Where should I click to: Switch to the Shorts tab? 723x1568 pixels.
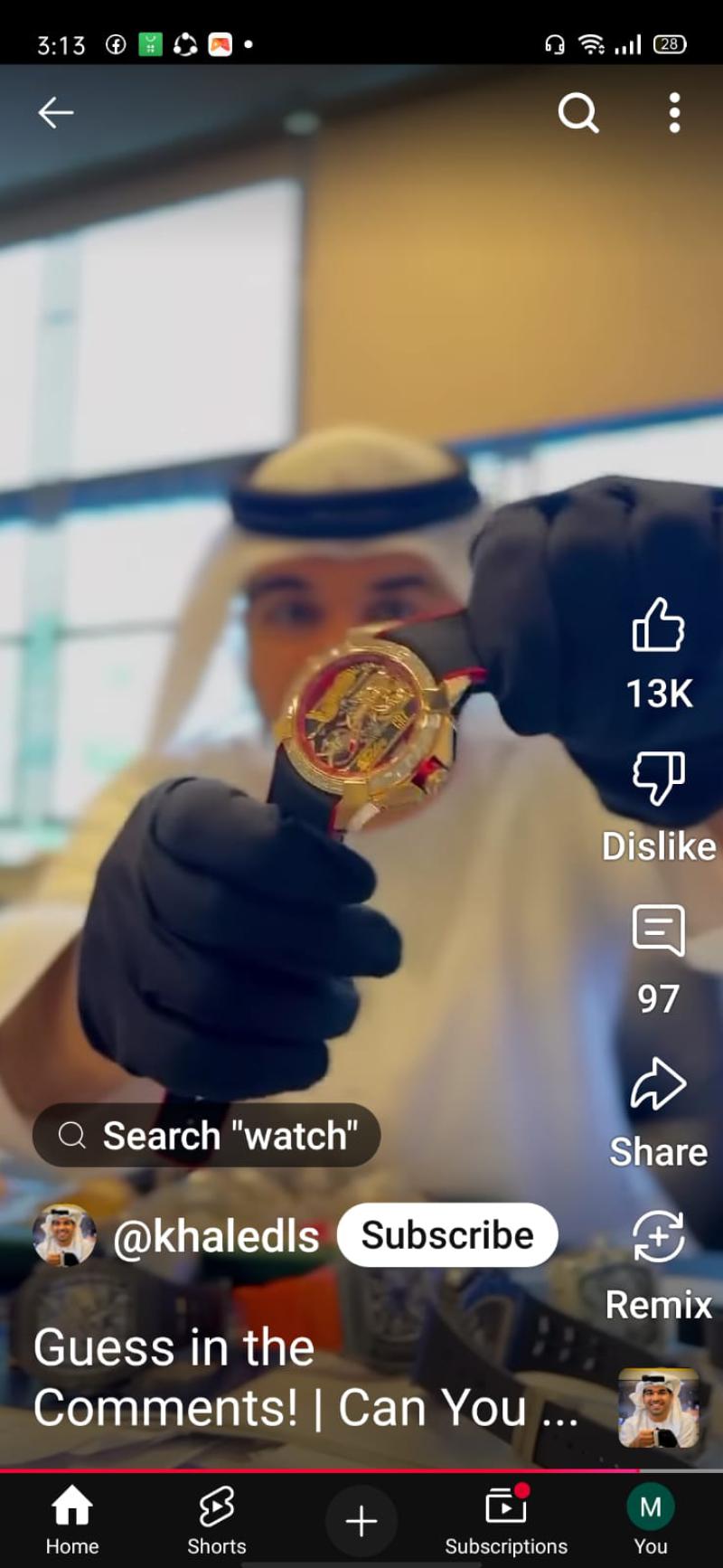point(217,1520)
